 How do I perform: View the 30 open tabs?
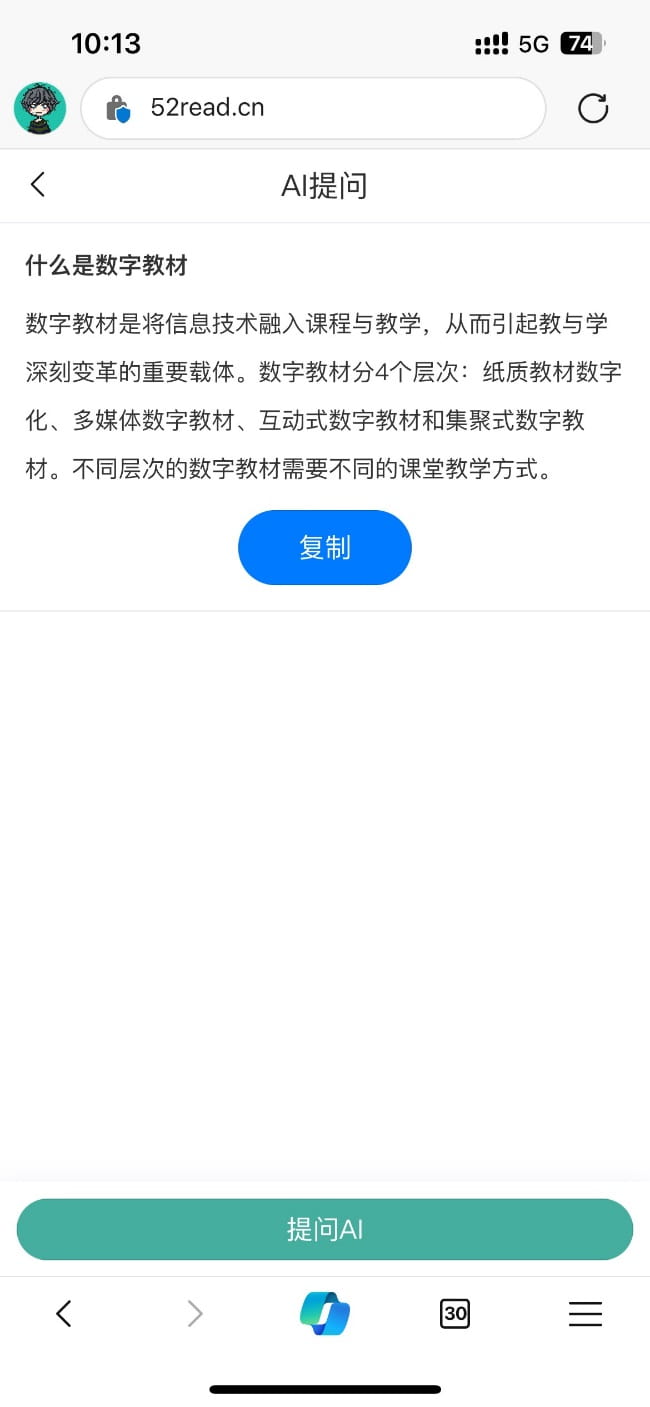(455, 1313)
